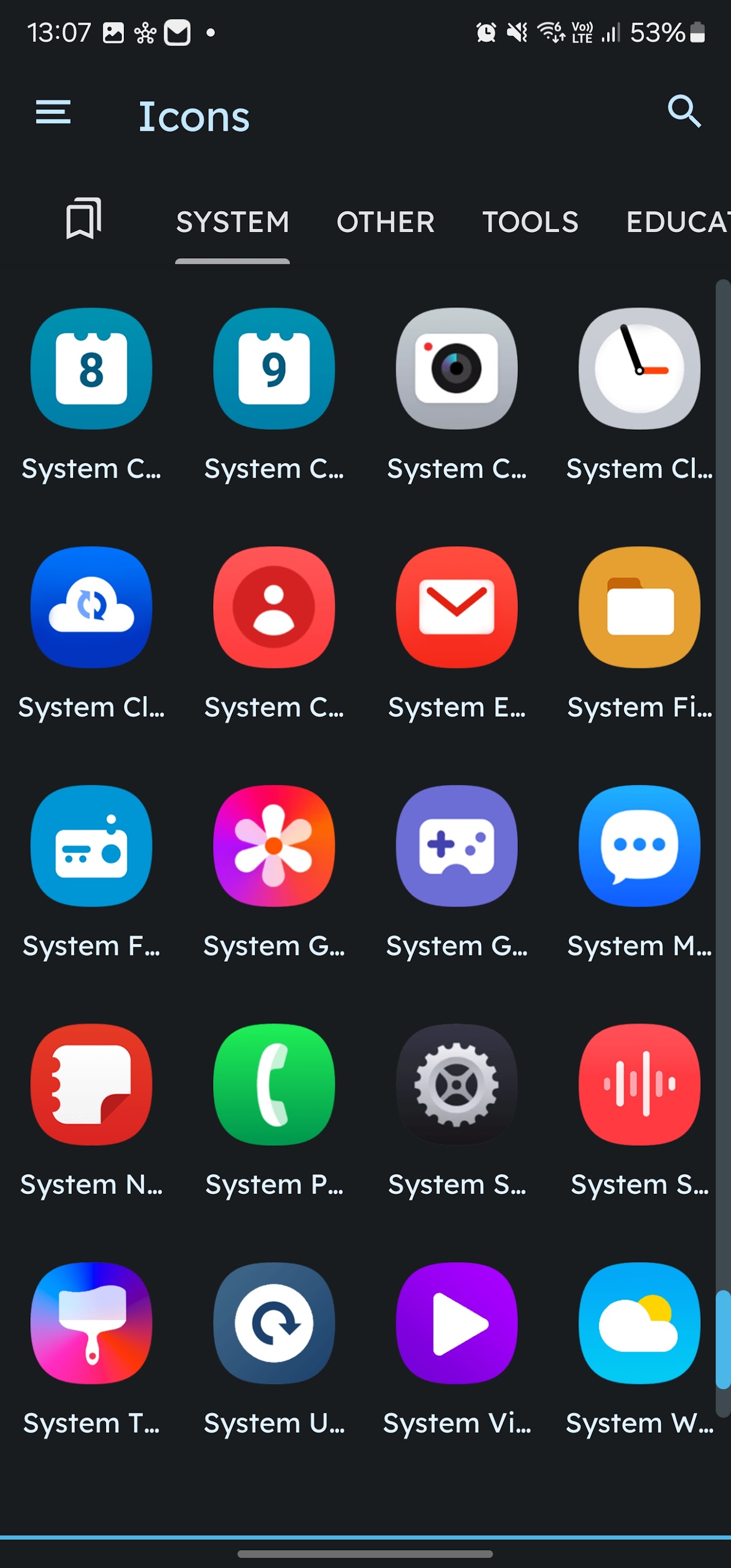
Task: Pick the green phone handset icon
Action: click(x=274, y=1085)
